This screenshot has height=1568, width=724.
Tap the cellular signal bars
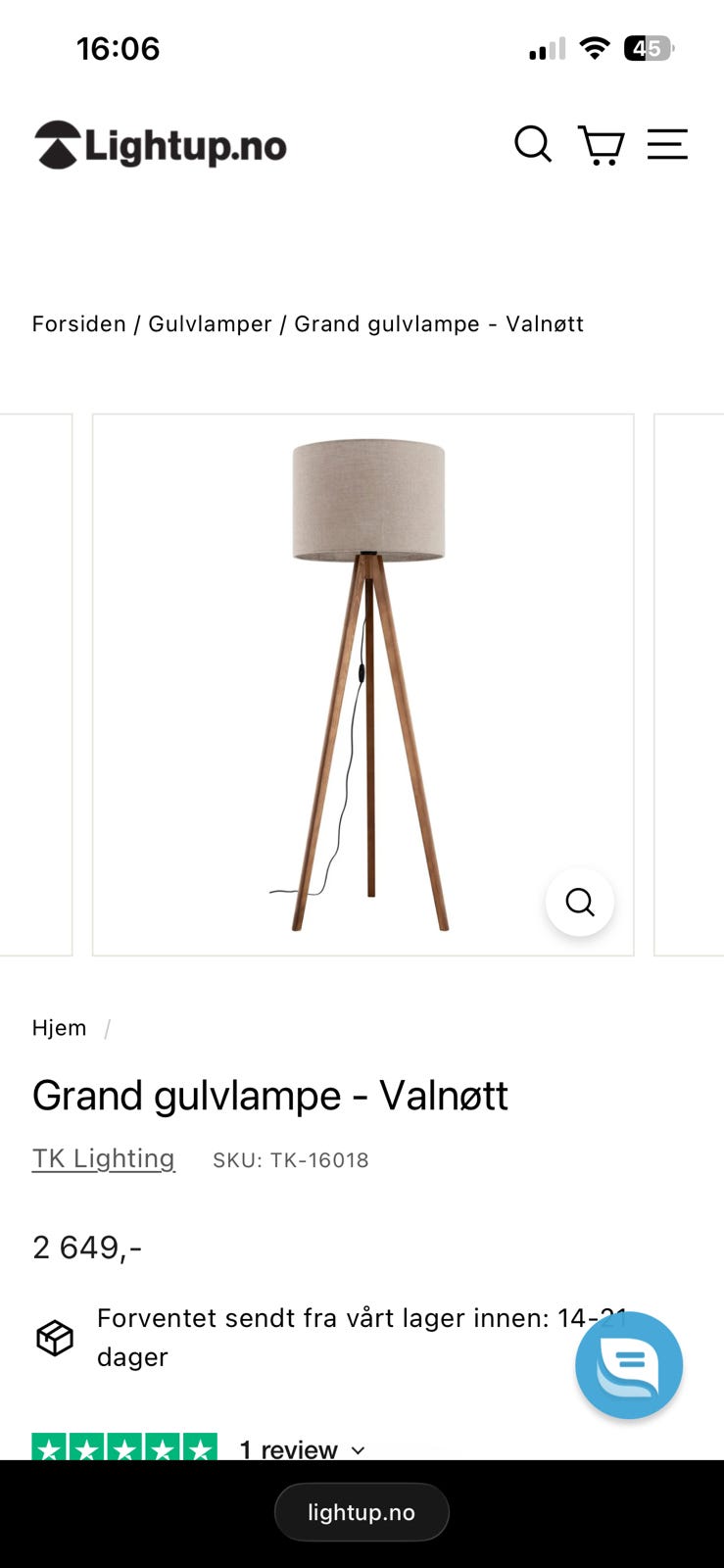[549, 47]
